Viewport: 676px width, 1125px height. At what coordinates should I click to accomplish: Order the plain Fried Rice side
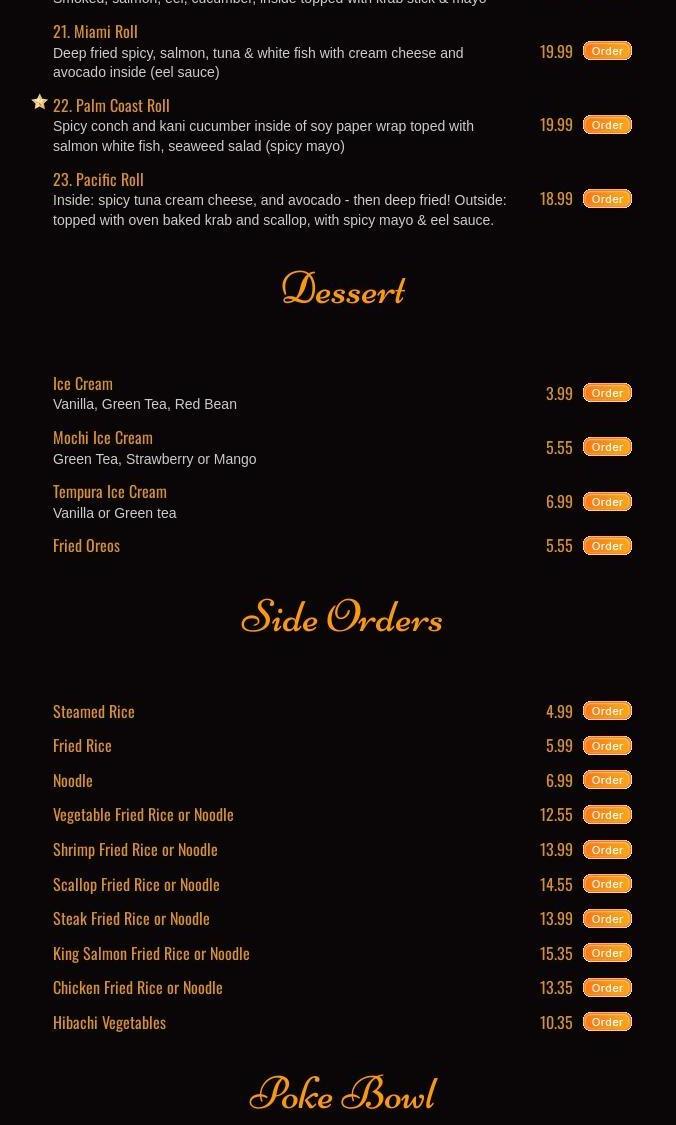[x=607, y=746]
